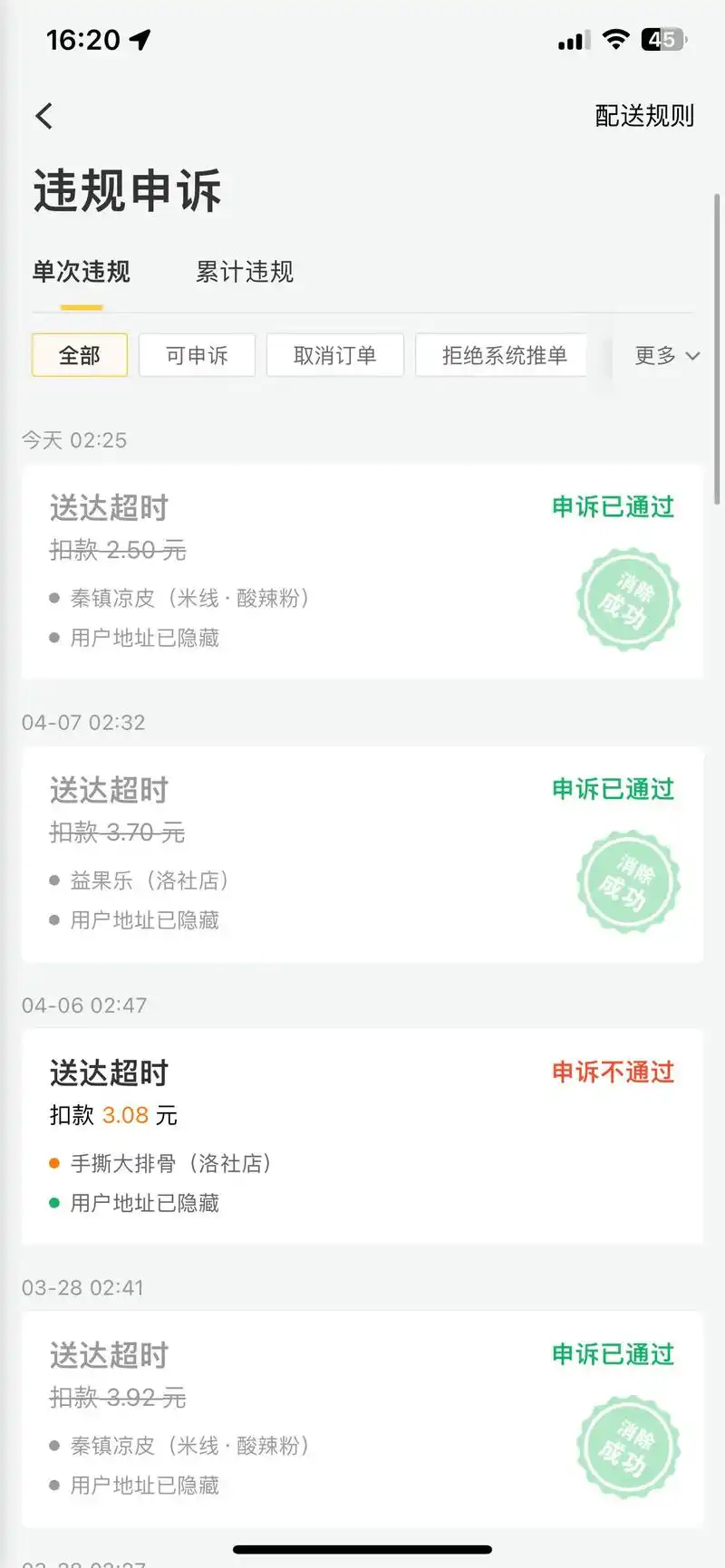Go back using the top-left arrow
Screen dimensions: 725x1568
tap(44, 116)
